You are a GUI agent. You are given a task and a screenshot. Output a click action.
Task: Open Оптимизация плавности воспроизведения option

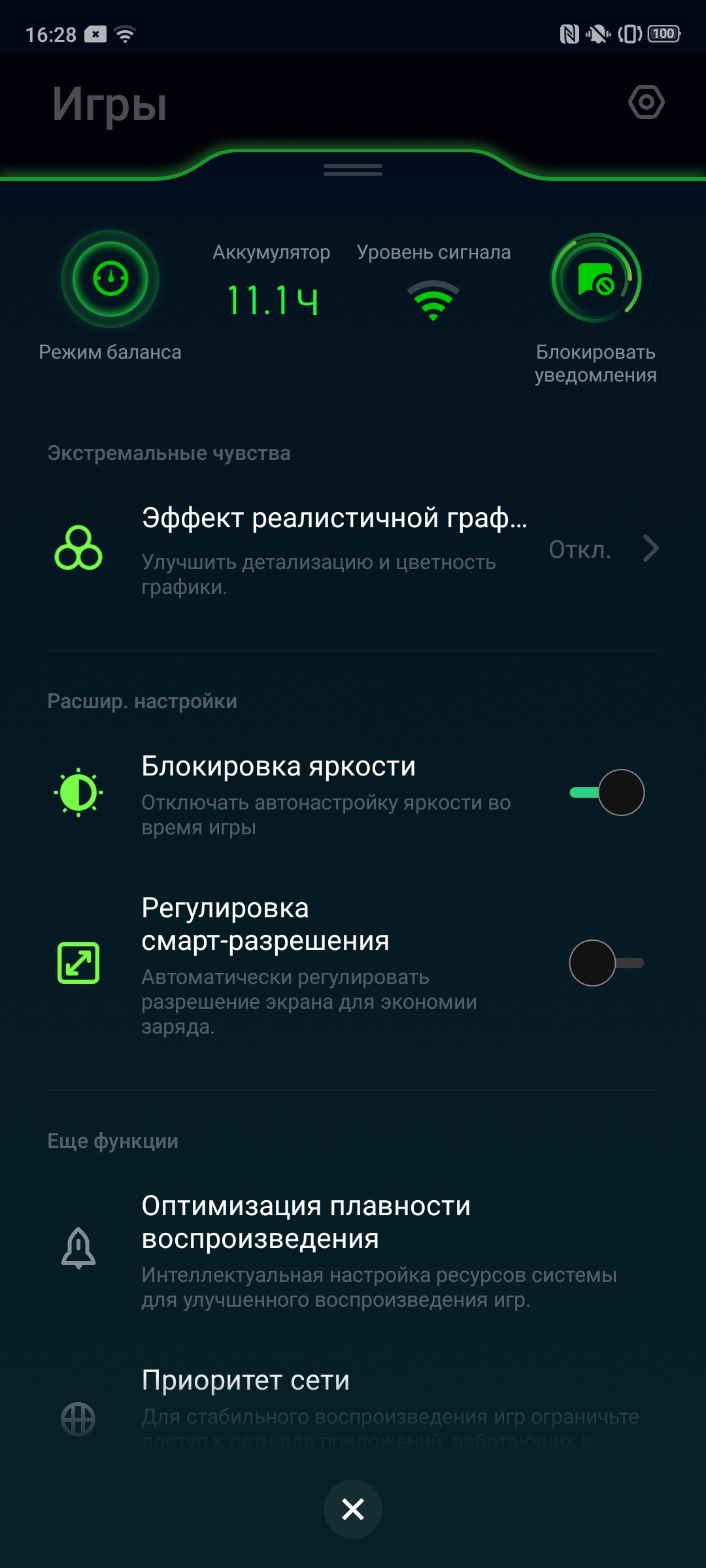point(353,1249)
